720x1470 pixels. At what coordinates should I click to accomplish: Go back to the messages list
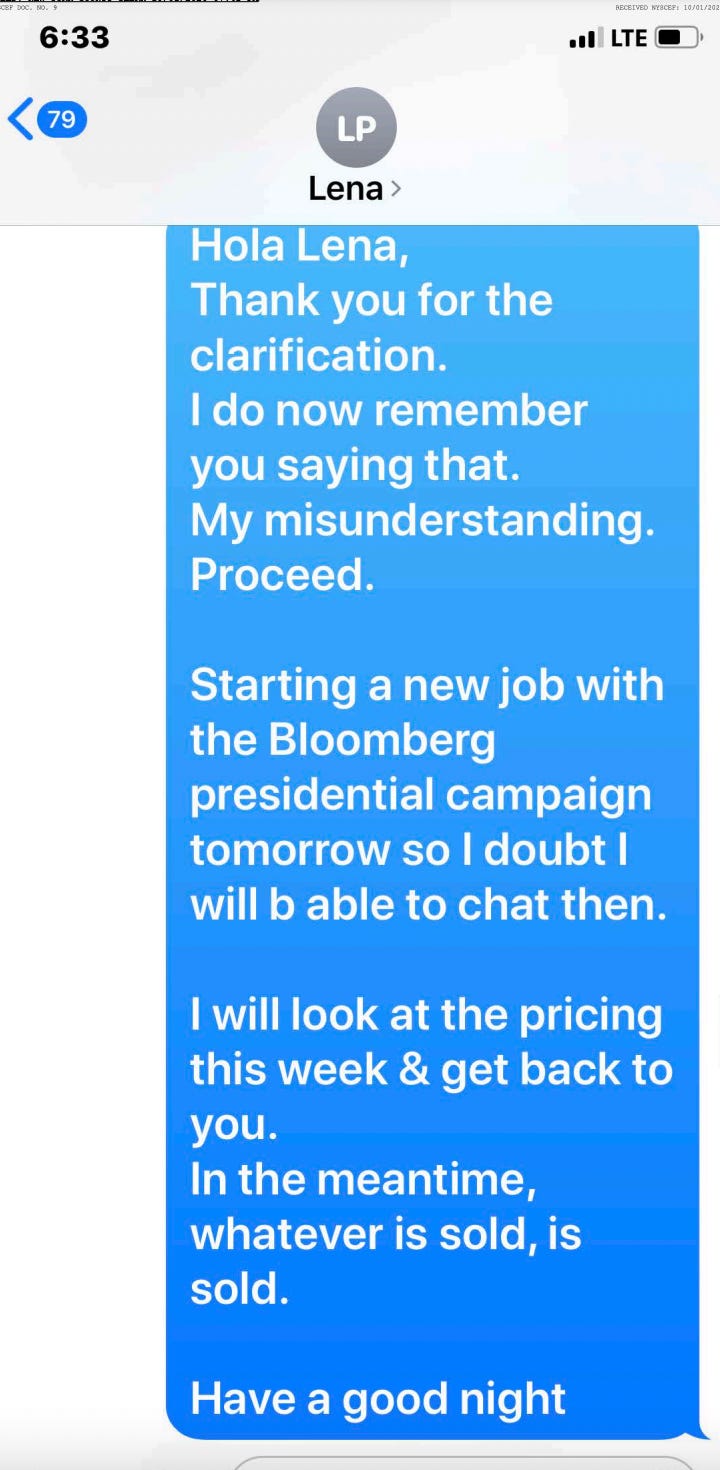tap(47, 120)
